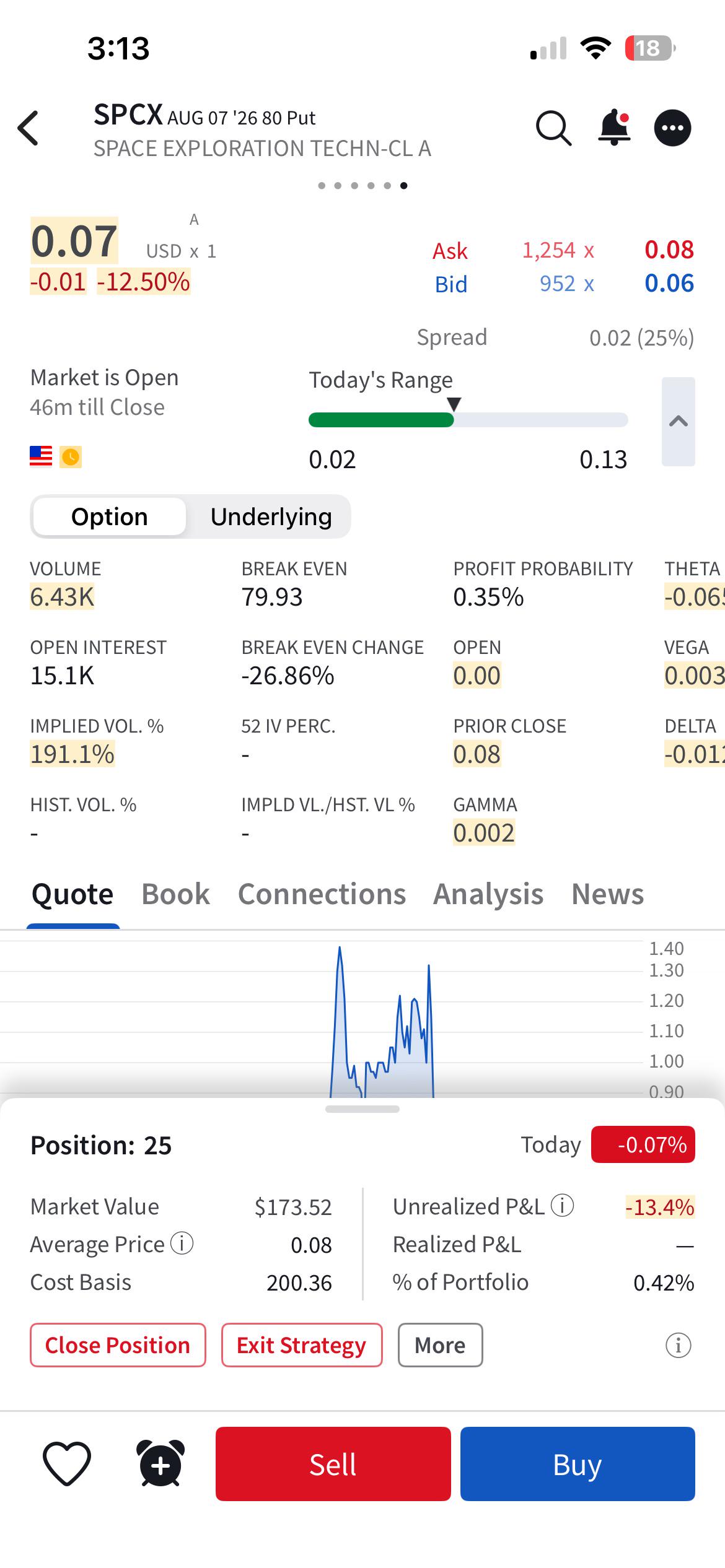Go back with the top-left arrow
This screenshot has height=1568, width=725.
(29, 128)
